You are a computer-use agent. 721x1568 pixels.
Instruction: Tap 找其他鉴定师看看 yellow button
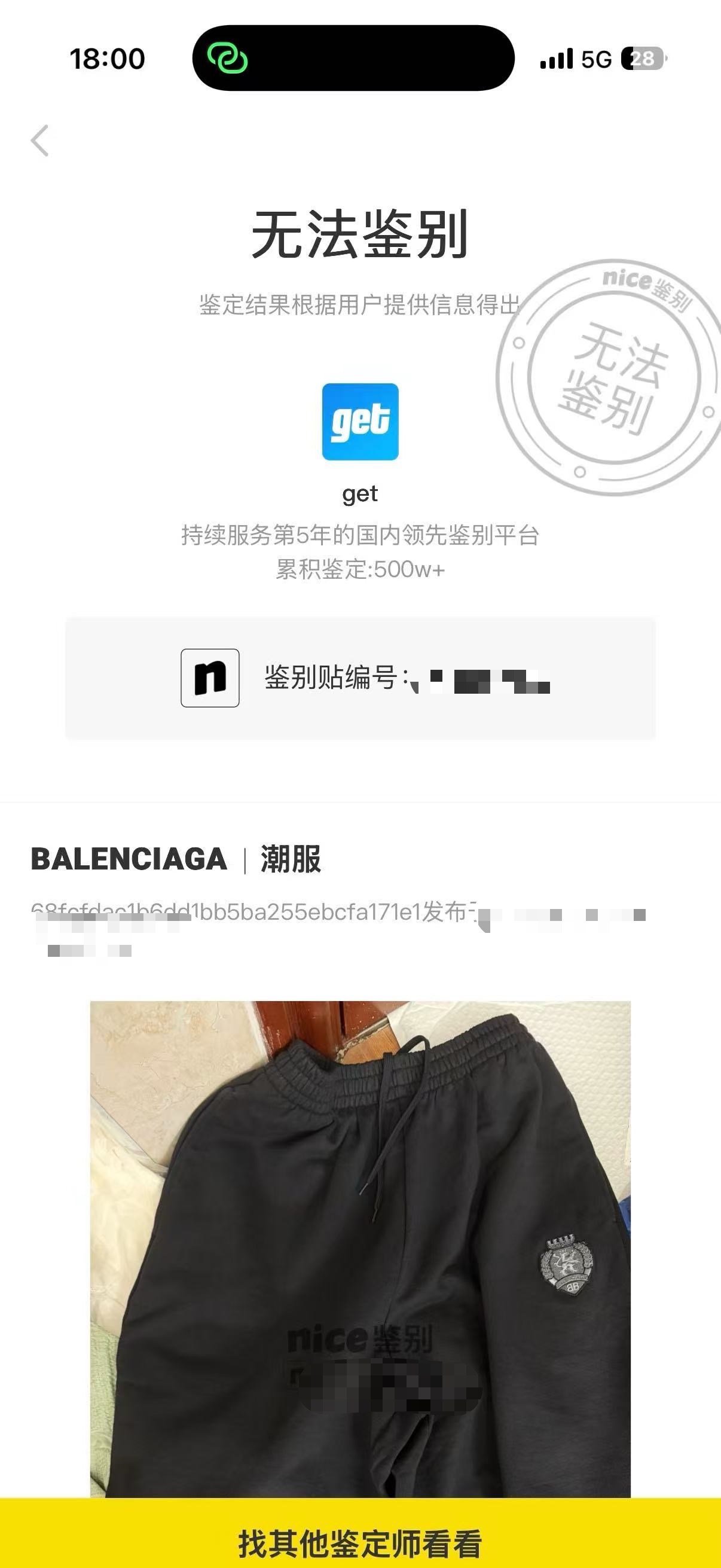click(x=360, y=1533)
